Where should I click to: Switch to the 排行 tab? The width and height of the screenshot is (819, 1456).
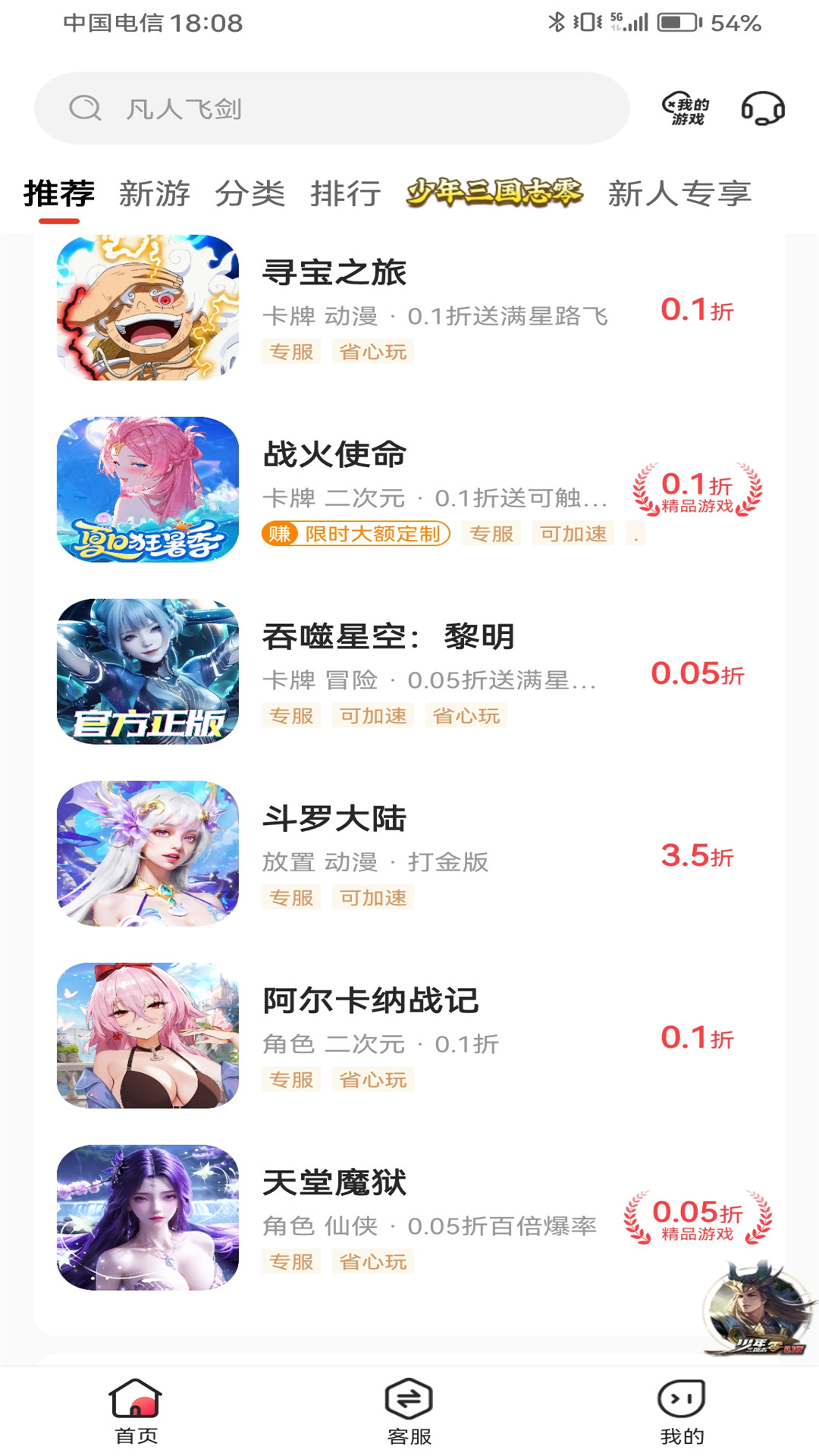pyautogui.click(x=347, y=193)
